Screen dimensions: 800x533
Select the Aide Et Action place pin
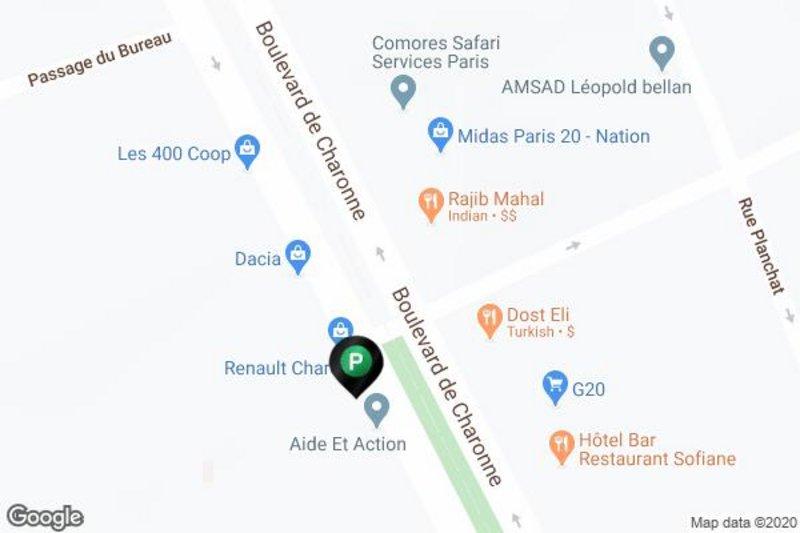click(x=377, y=407)
